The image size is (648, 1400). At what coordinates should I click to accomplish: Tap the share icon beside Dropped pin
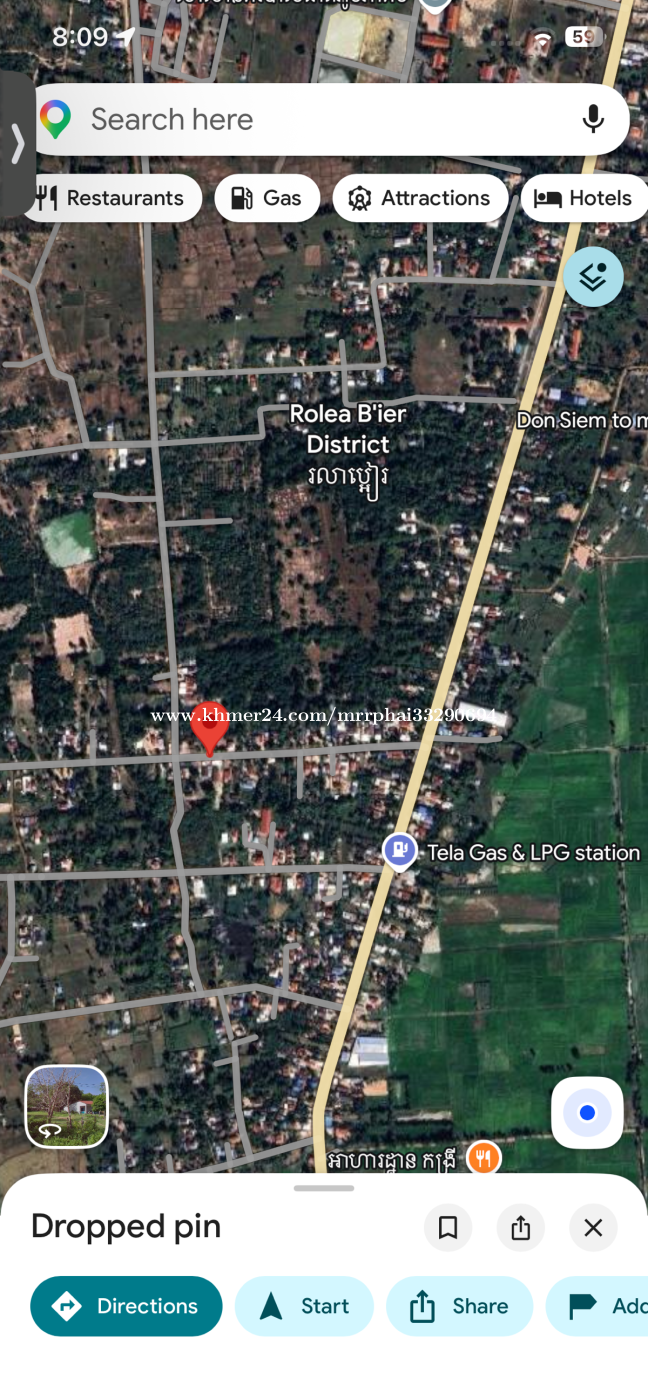[x=520, y=1227]
